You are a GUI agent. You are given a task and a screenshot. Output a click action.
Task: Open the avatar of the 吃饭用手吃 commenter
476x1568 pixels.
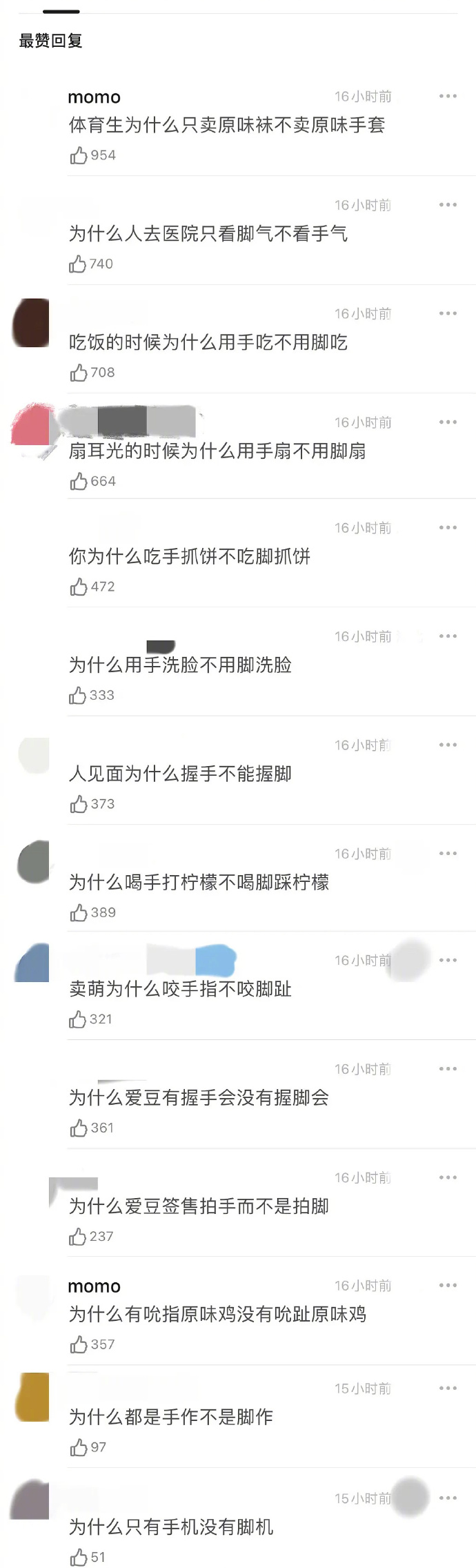pyautogui.click(x=32, y=322)
